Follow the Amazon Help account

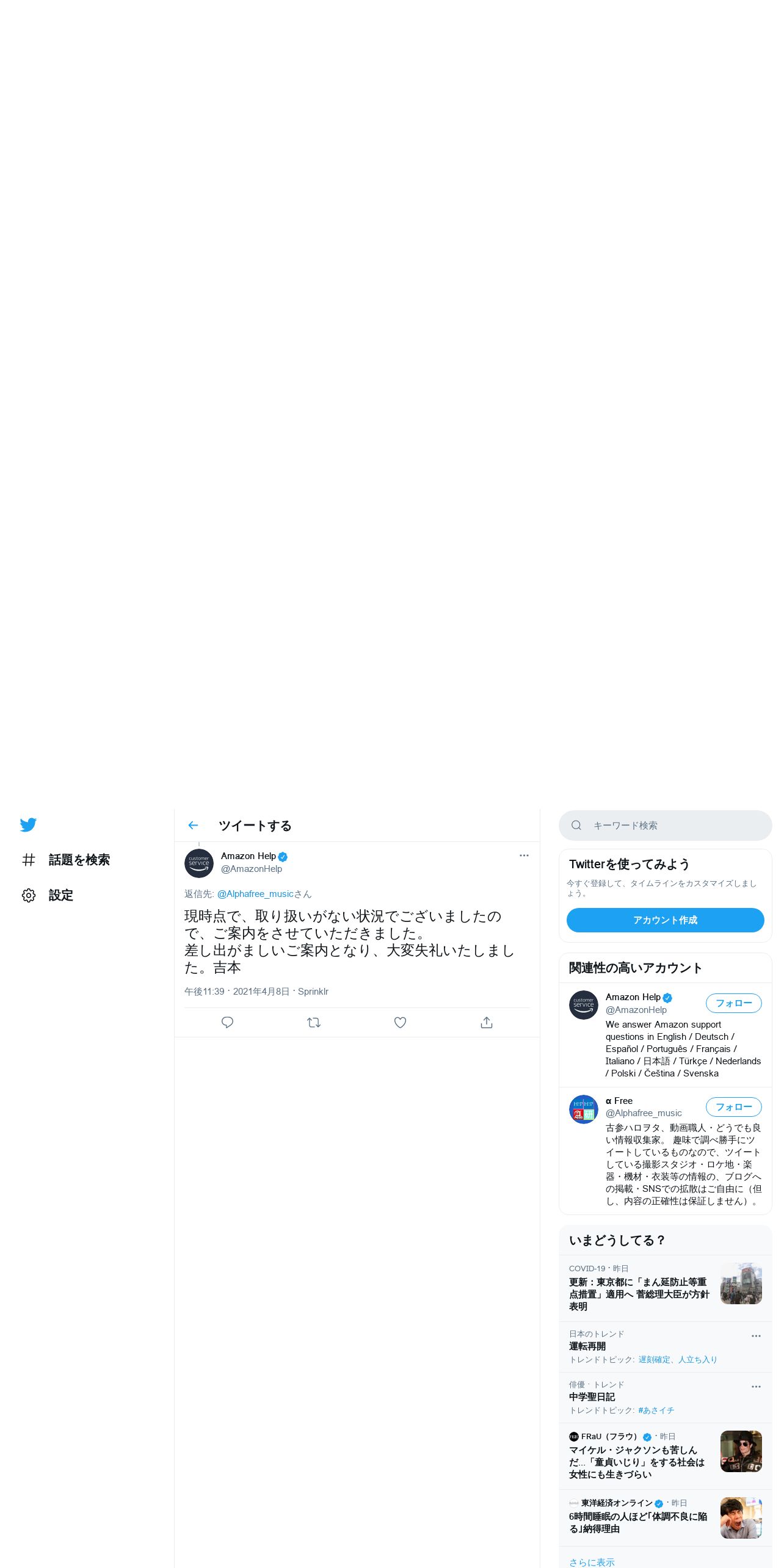[734, 1003]
